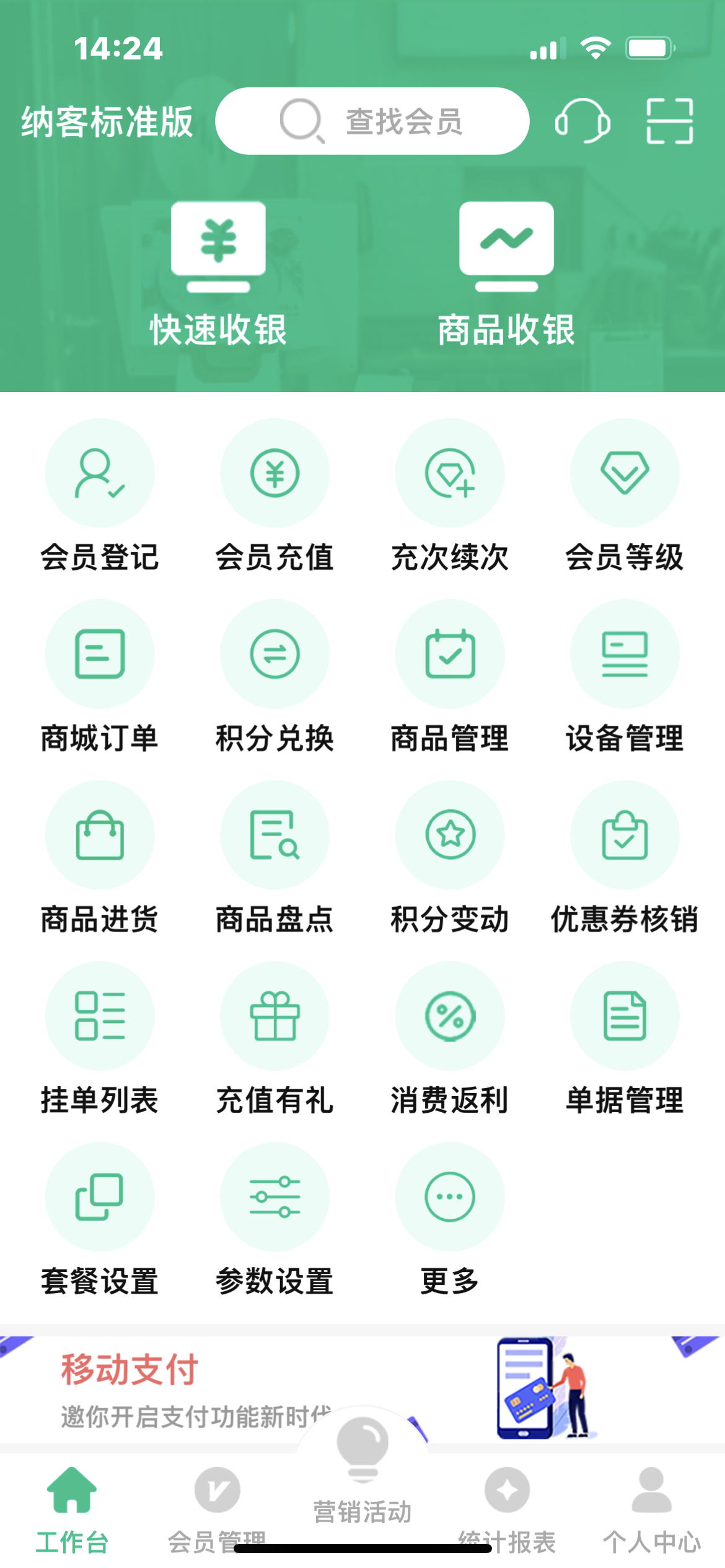Screen dimensions: 725x1568
Task: Open 商品收银 product cashier
Action: coord(506,272)
